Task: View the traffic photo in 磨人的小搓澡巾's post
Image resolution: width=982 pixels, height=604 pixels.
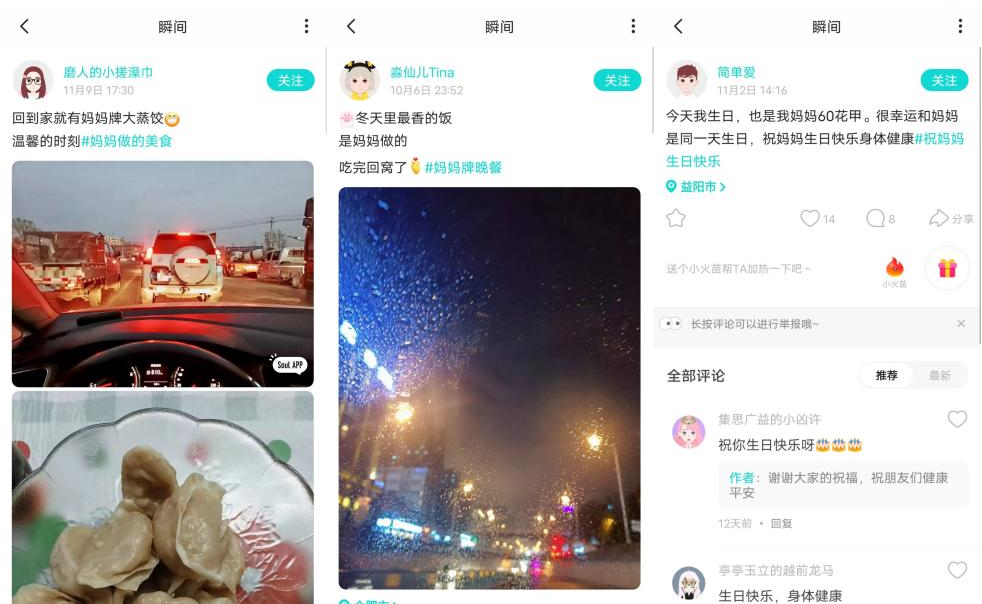Action: 162,273
